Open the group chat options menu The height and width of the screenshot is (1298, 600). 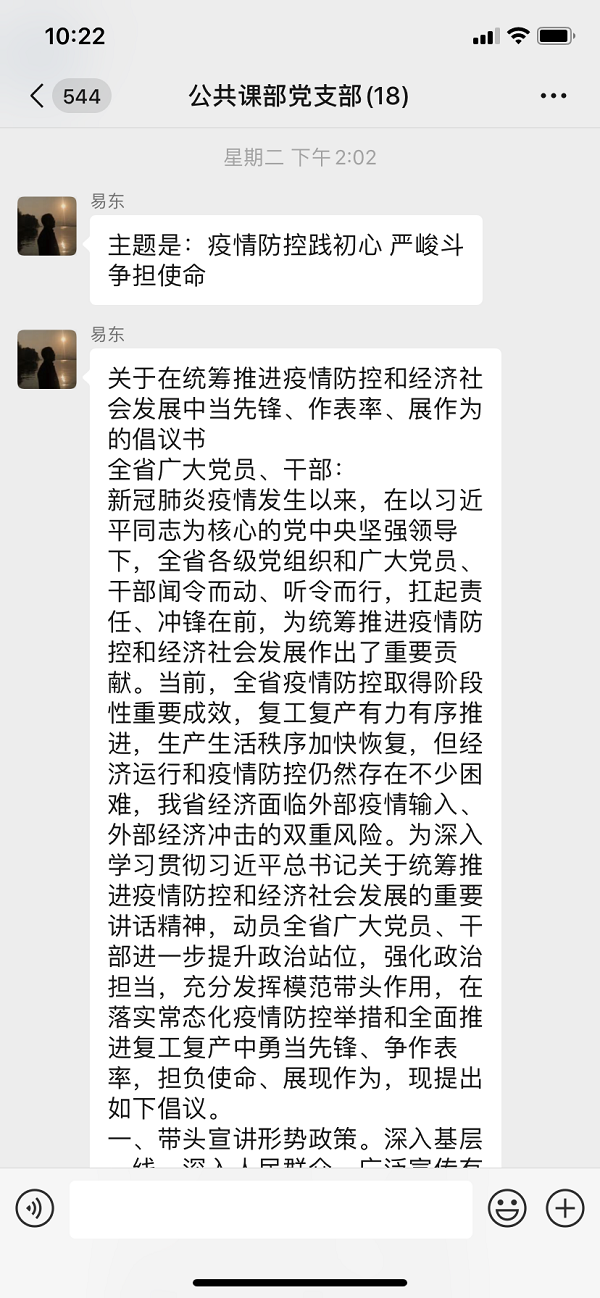click(553, 96)
